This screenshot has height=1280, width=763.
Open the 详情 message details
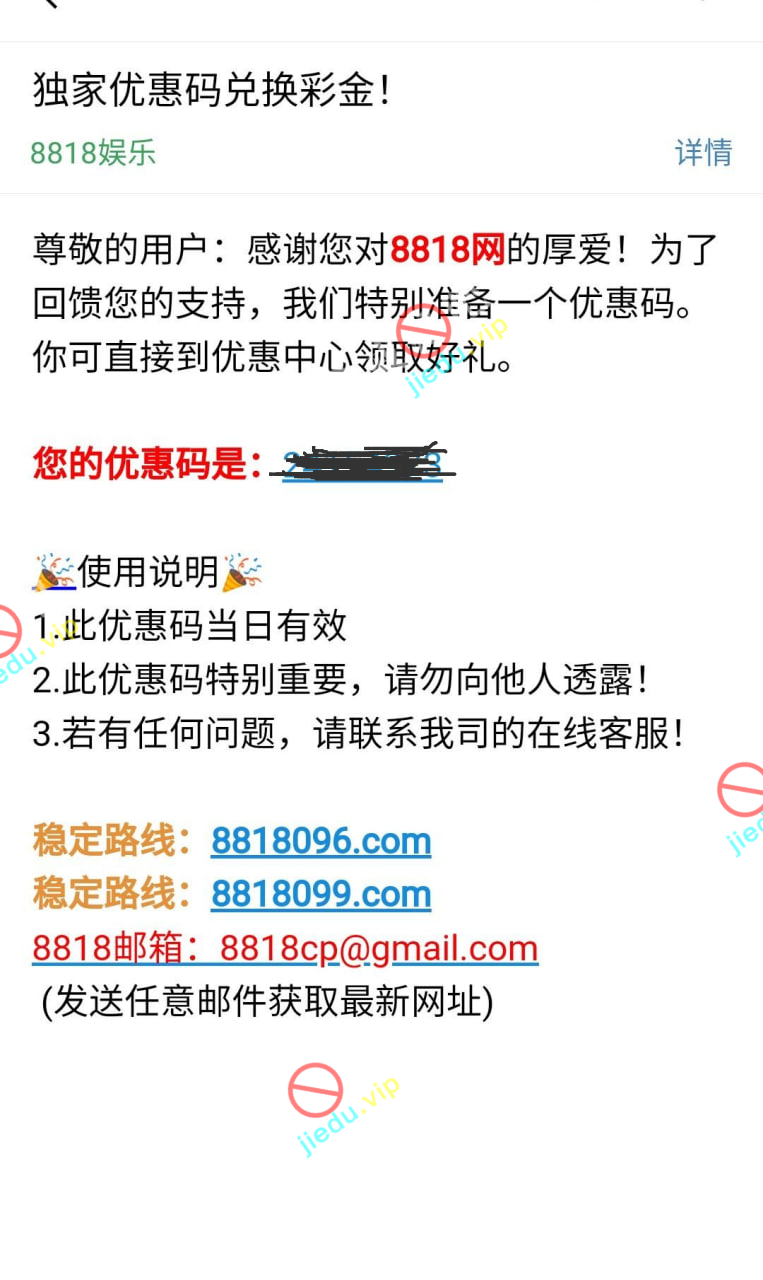tap(703, 152)
